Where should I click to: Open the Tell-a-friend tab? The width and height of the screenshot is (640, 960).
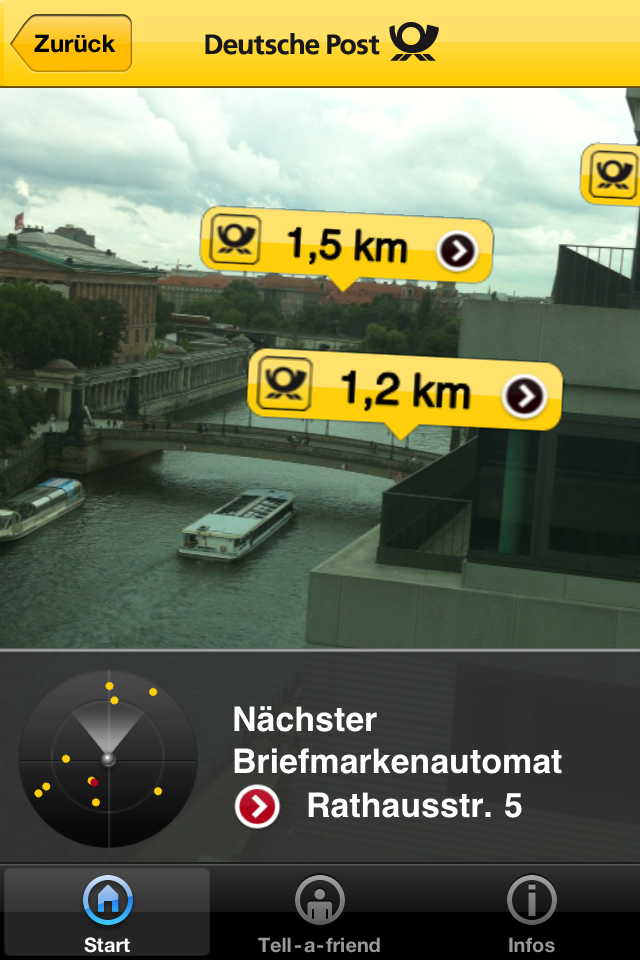[319, 912]
